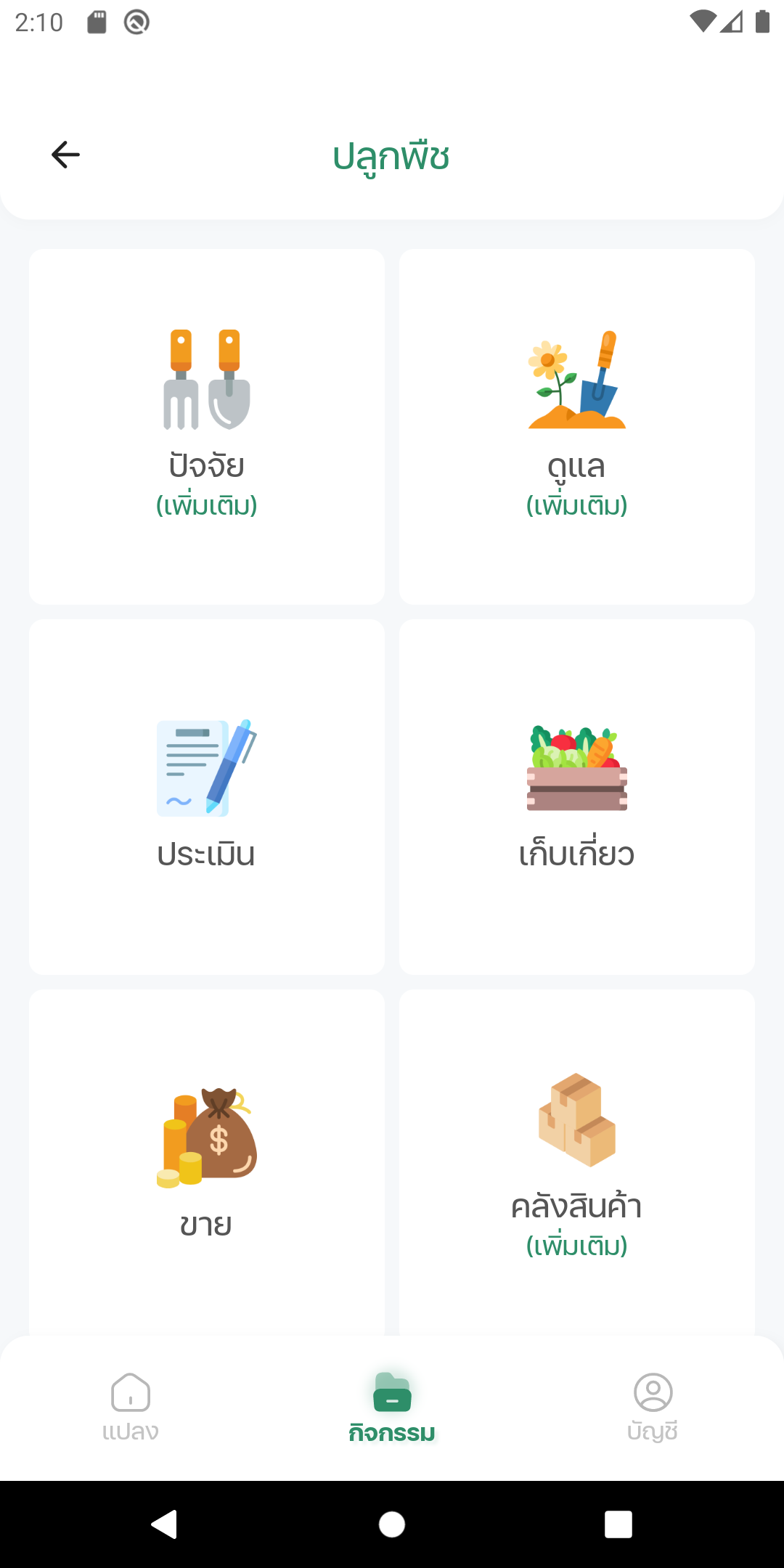The image size is (784, 1568).
Task: Select the ประเมิน card
Action: [x=207, y=796]
